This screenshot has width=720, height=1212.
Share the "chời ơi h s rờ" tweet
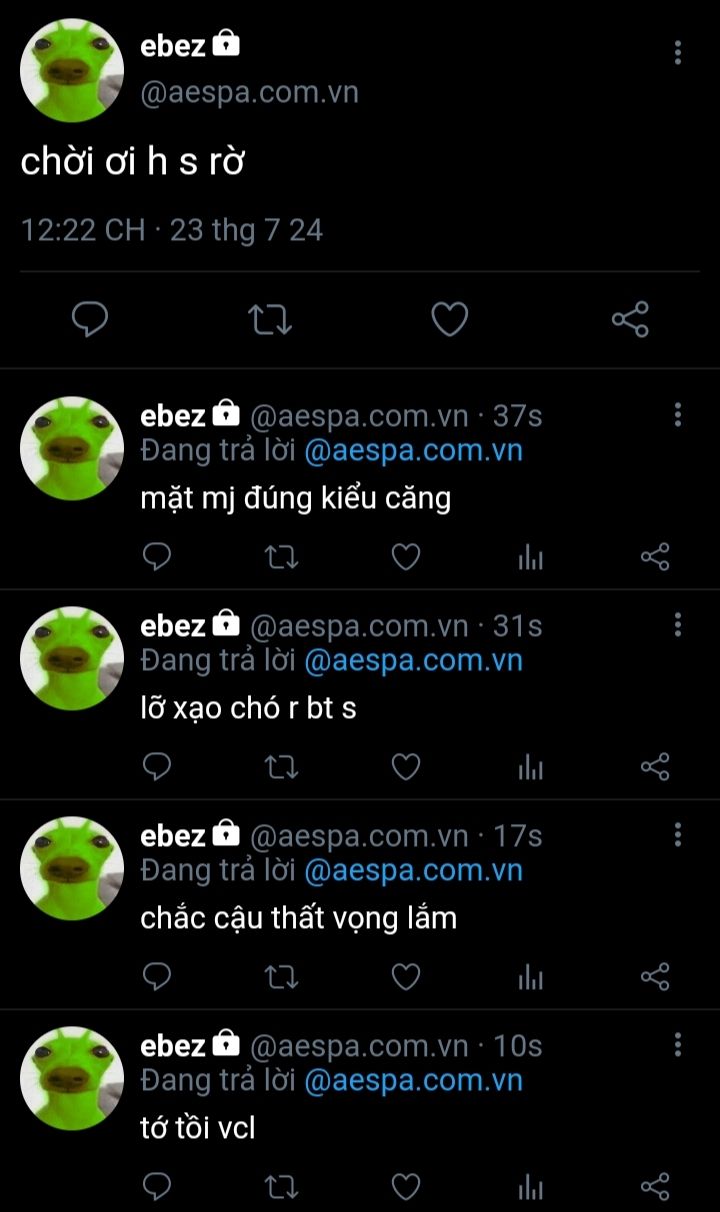tap(630, 319)
